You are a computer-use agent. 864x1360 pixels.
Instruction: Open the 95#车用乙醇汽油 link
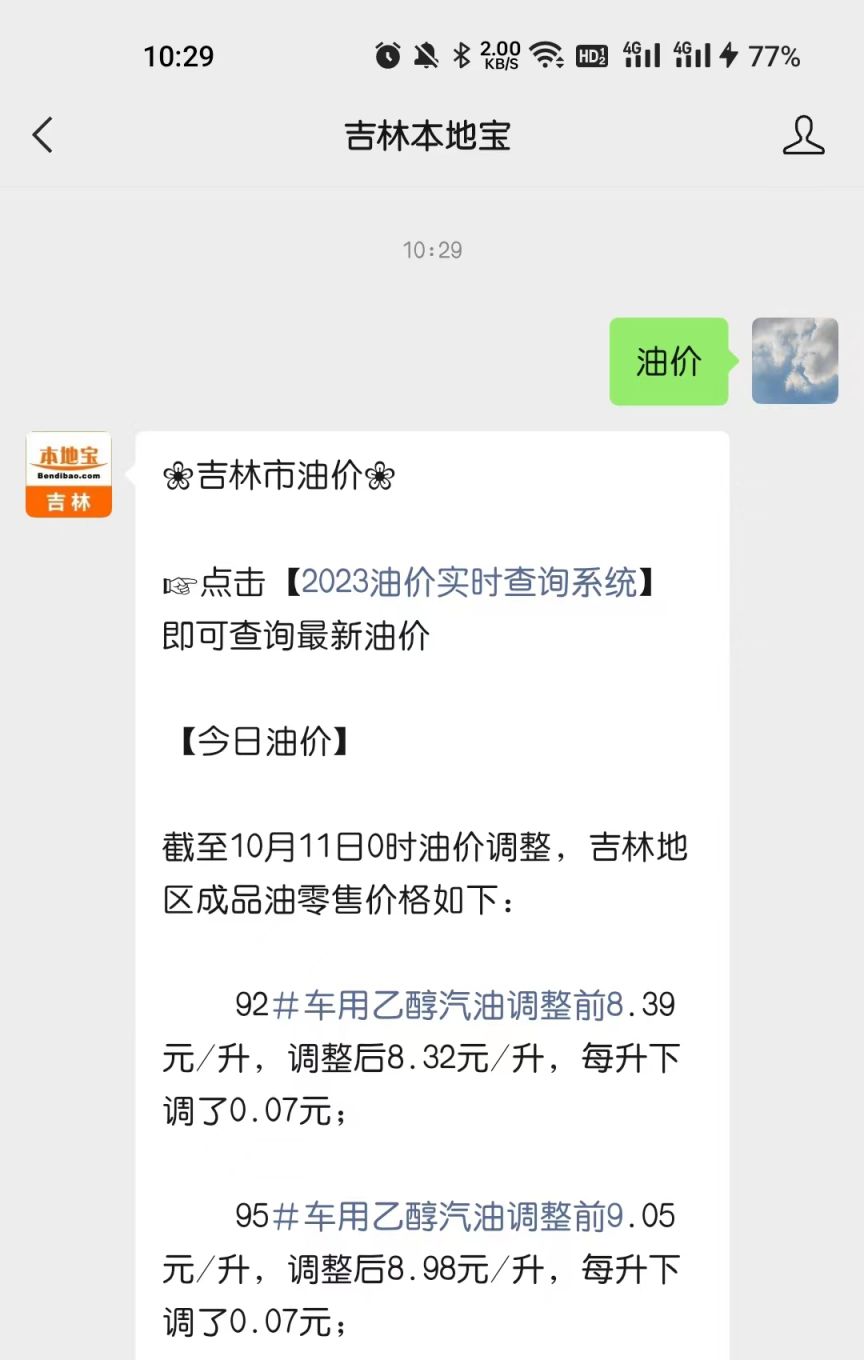[440, 1217]
